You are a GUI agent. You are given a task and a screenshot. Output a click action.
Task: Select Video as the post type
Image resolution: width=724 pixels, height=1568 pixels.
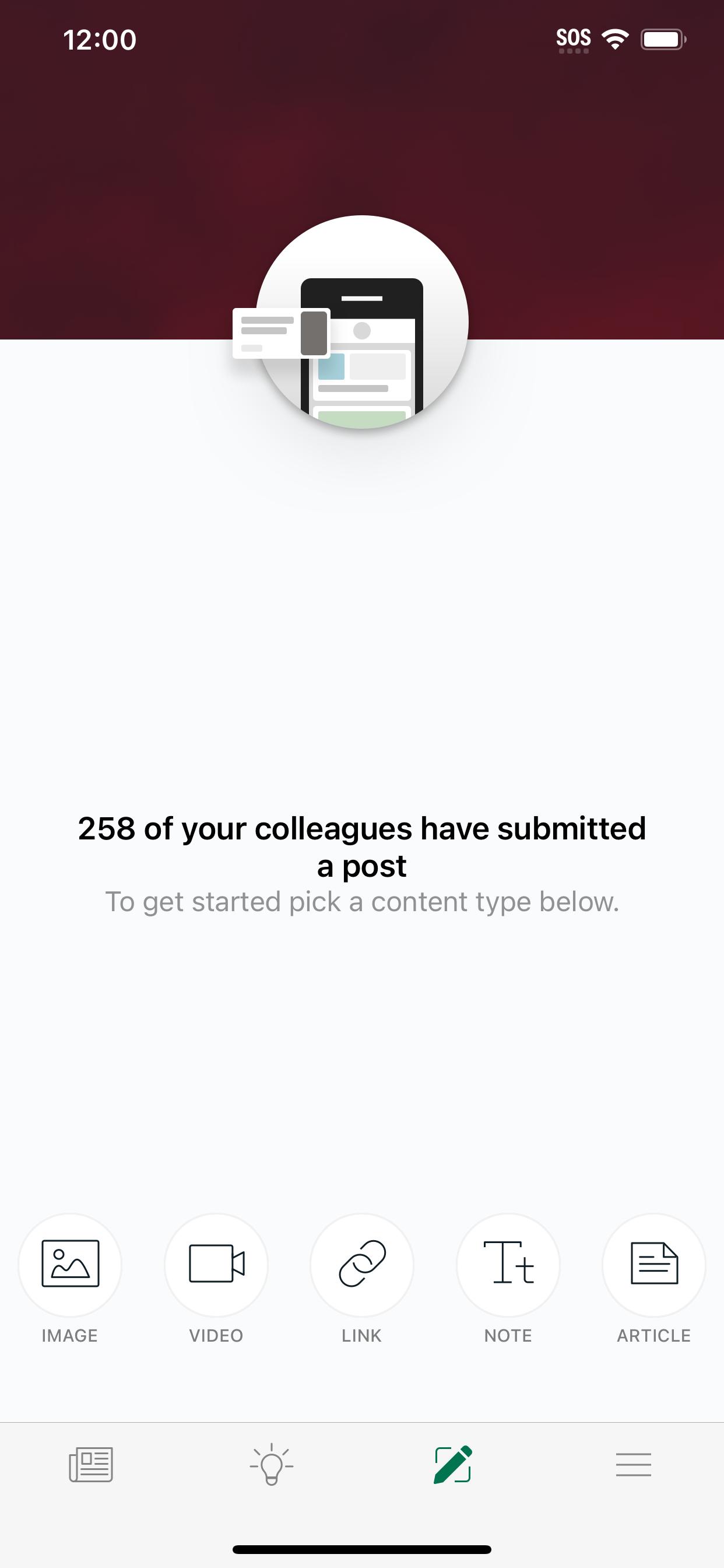216,1264
